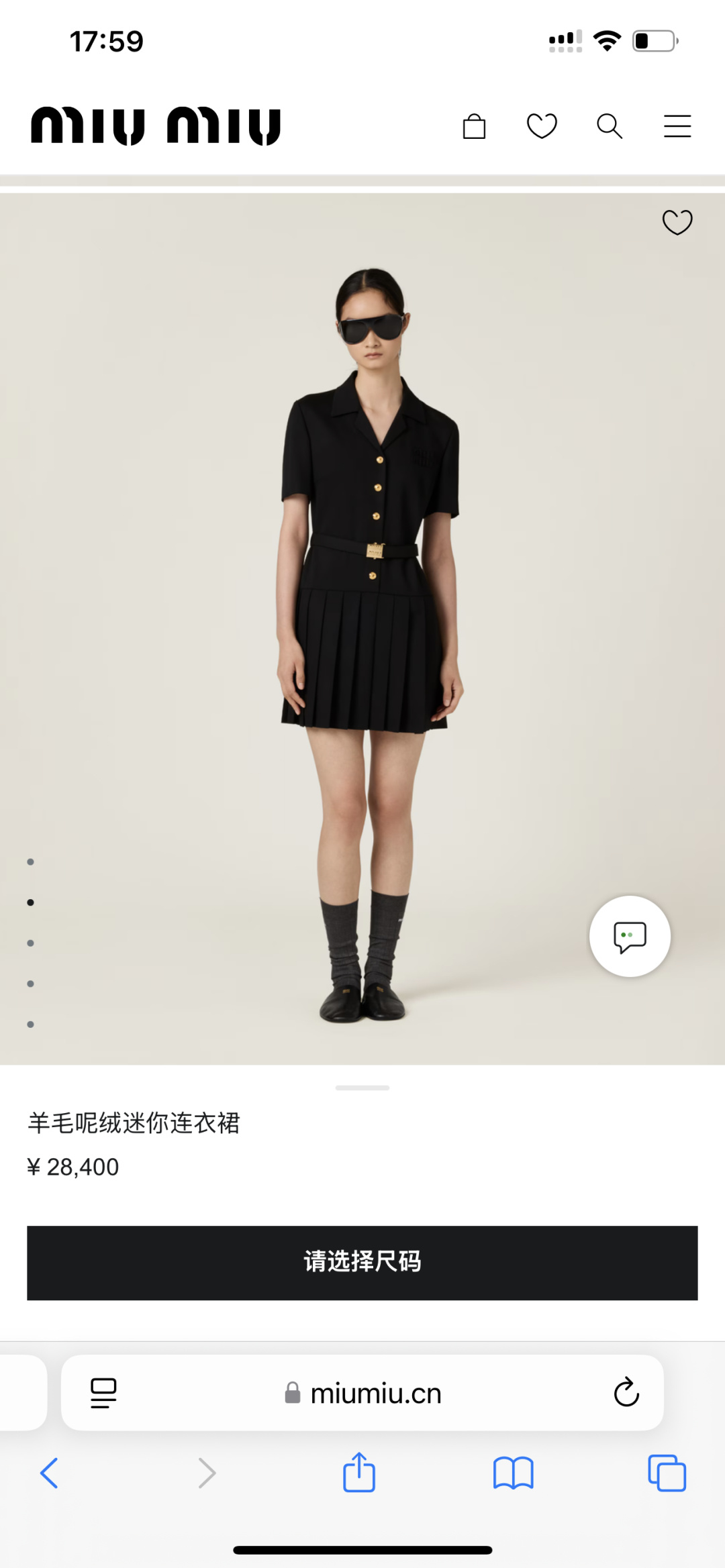Open Safari bookmarks
Viewport: 725px width, 1568px height.
tap(513, 1473)
